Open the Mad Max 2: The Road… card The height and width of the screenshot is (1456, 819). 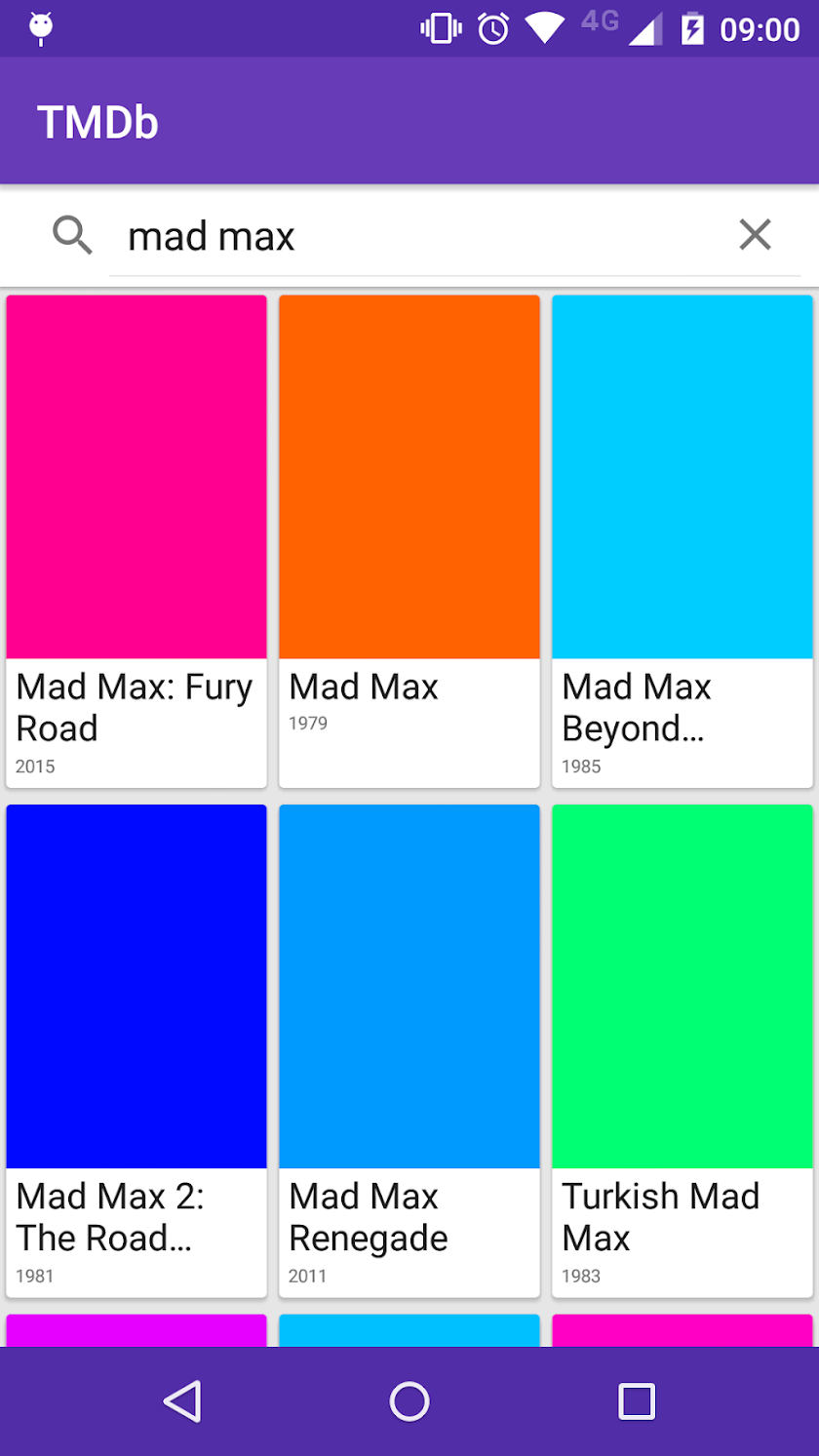click(136, 1050)
